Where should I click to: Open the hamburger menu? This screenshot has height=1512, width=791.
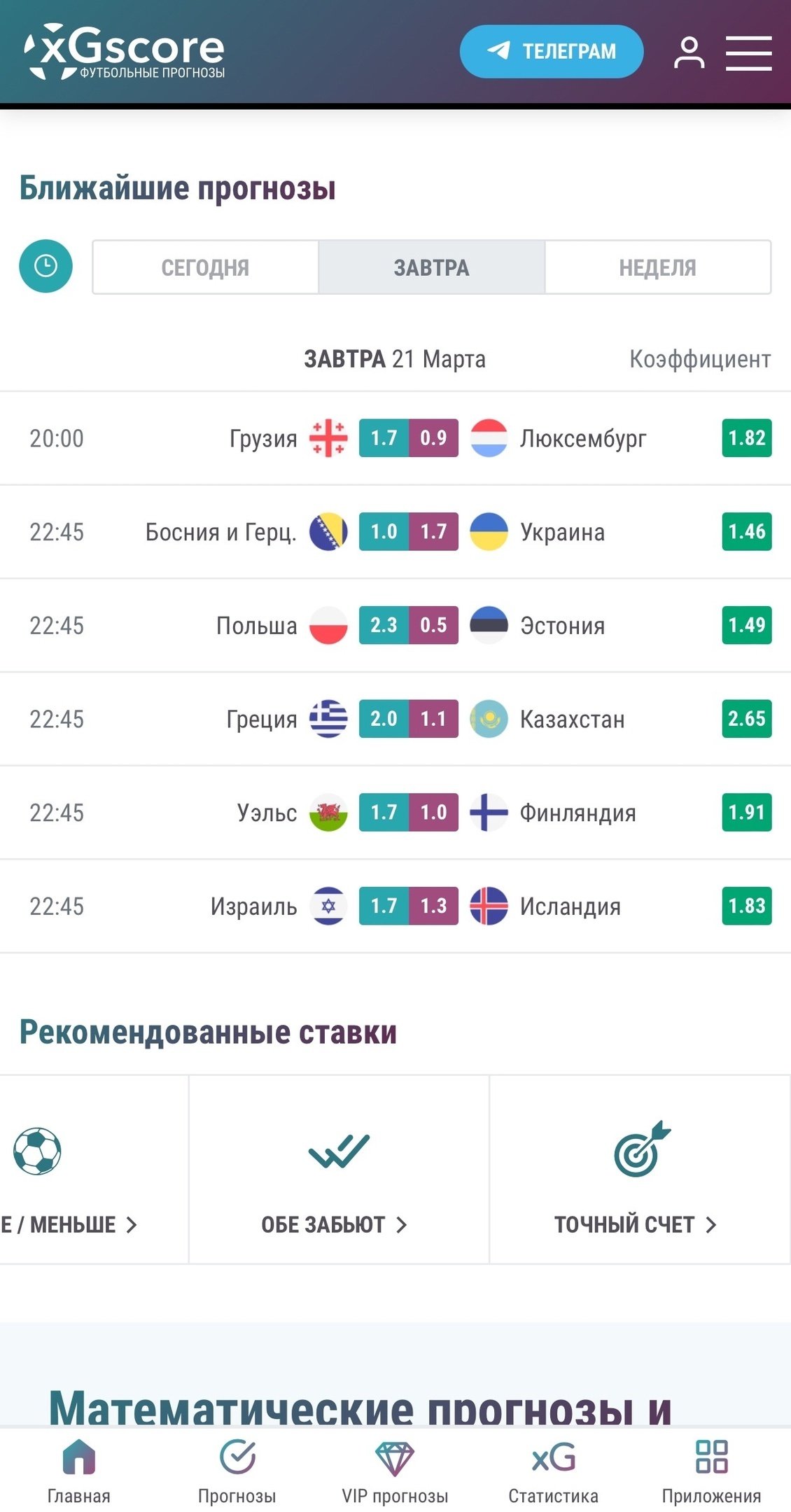(748, 53)
